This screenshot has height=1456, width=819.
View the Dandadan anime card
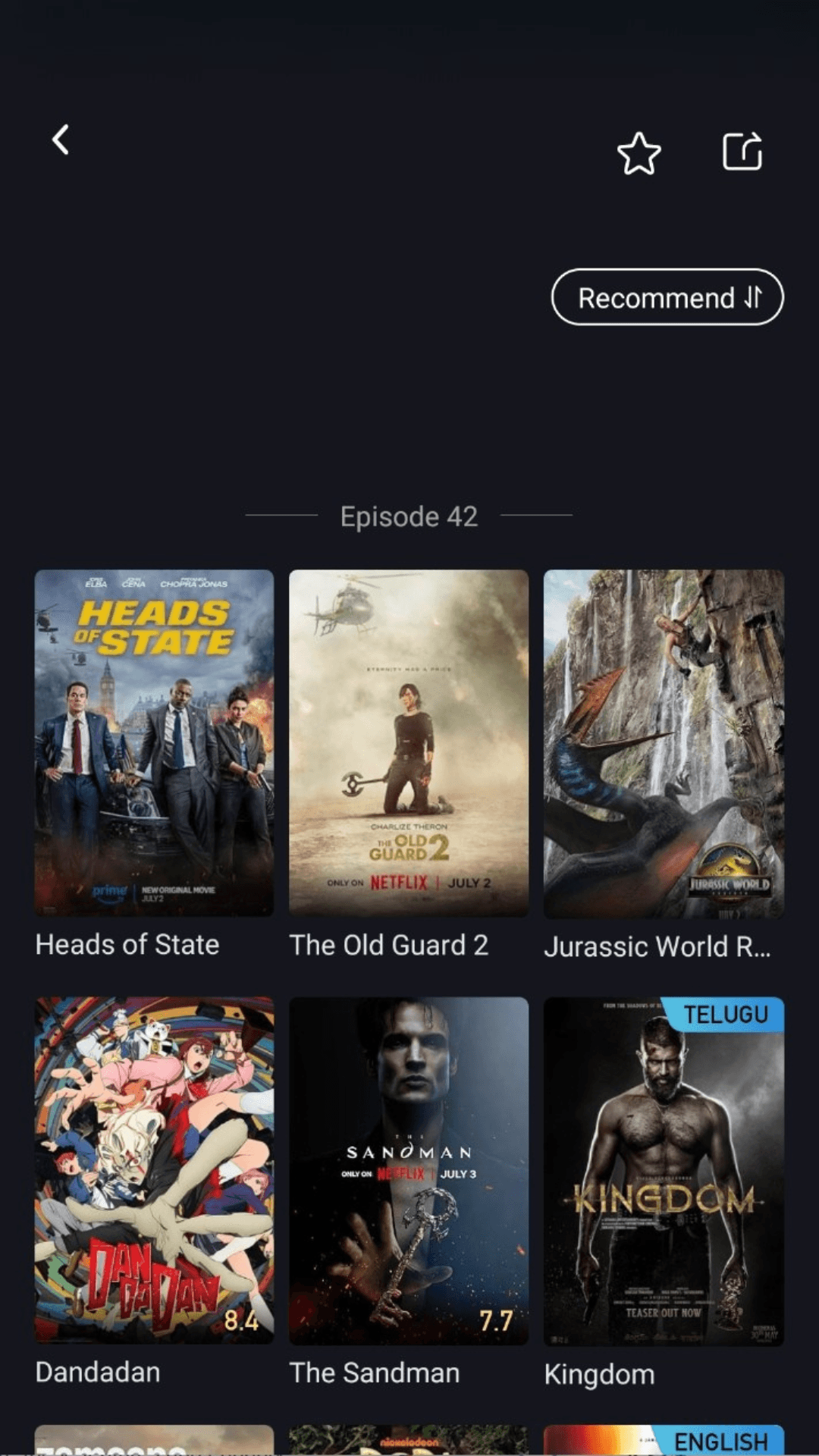click(154, 1169)
